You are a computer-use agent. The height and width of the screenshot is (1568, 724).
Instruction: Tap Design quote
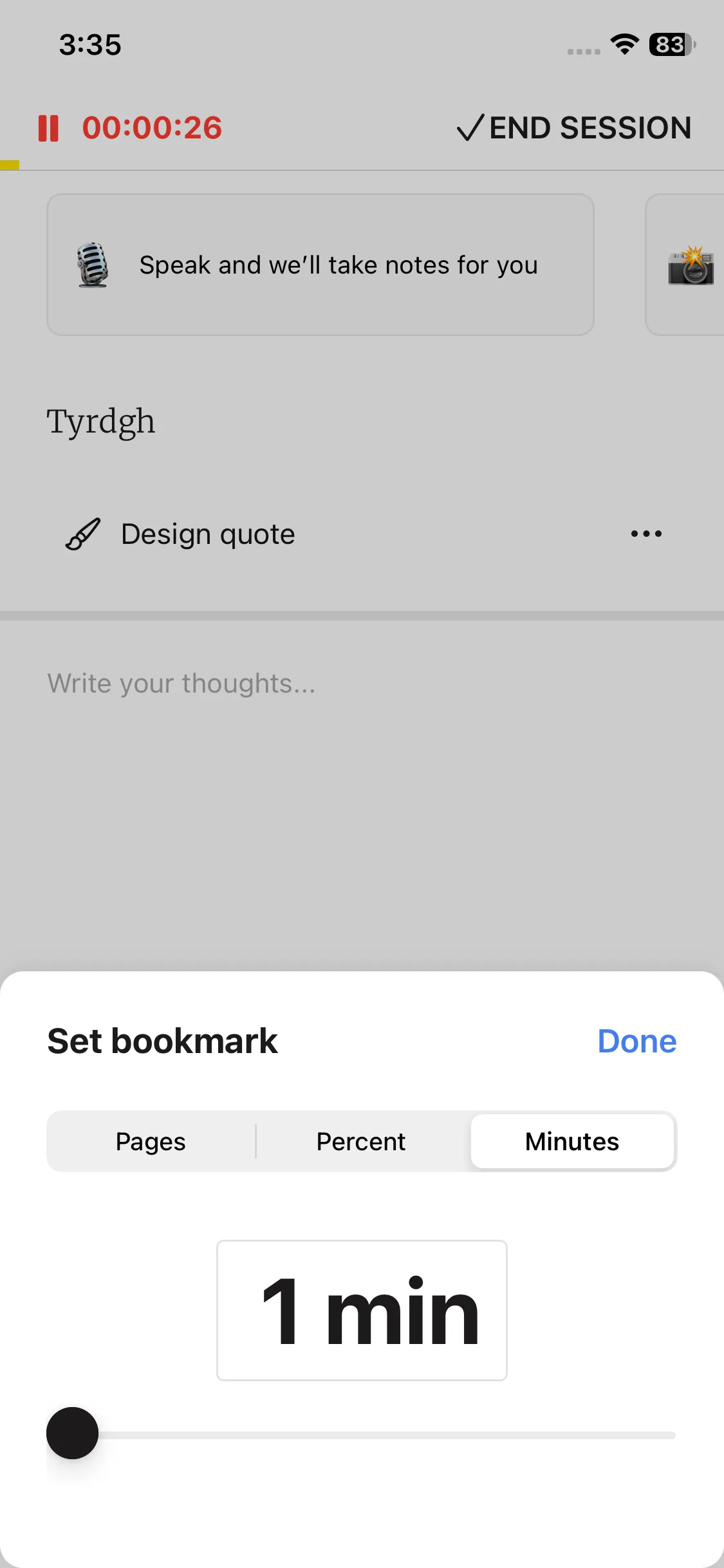pyautogui.click(x=207, y=534)
